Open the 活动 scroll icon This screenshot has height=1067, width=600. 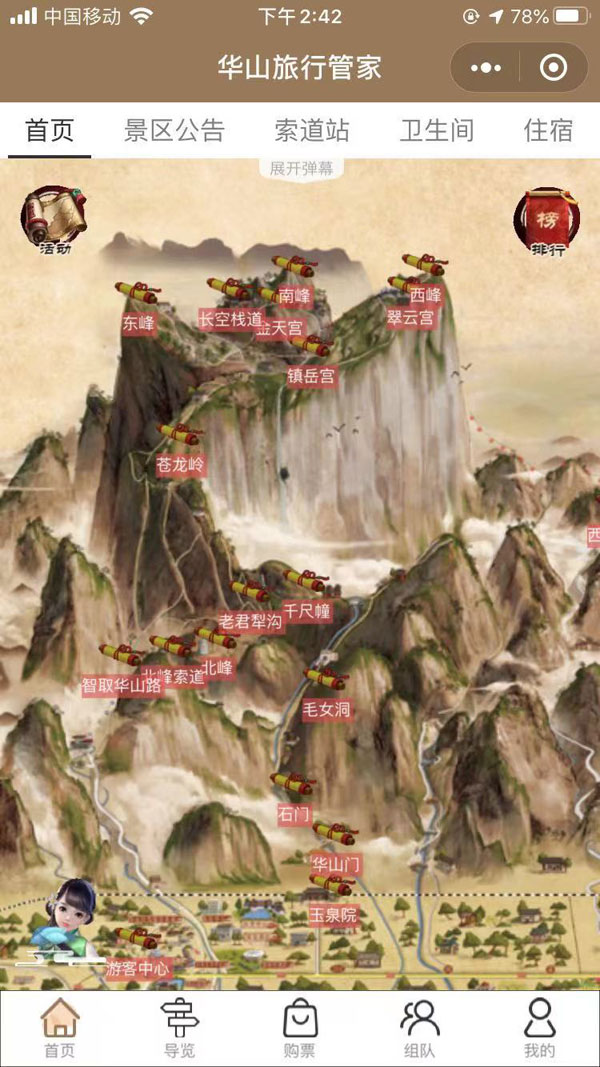pyautogui.click(x=55, y=215)
